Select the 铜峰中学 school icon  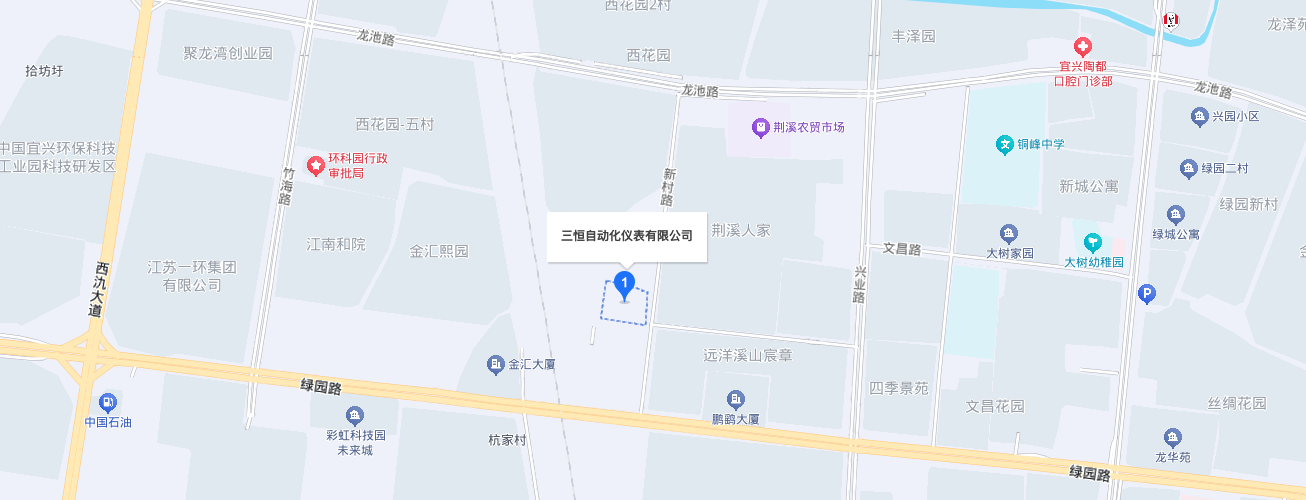pos(1004,144)
